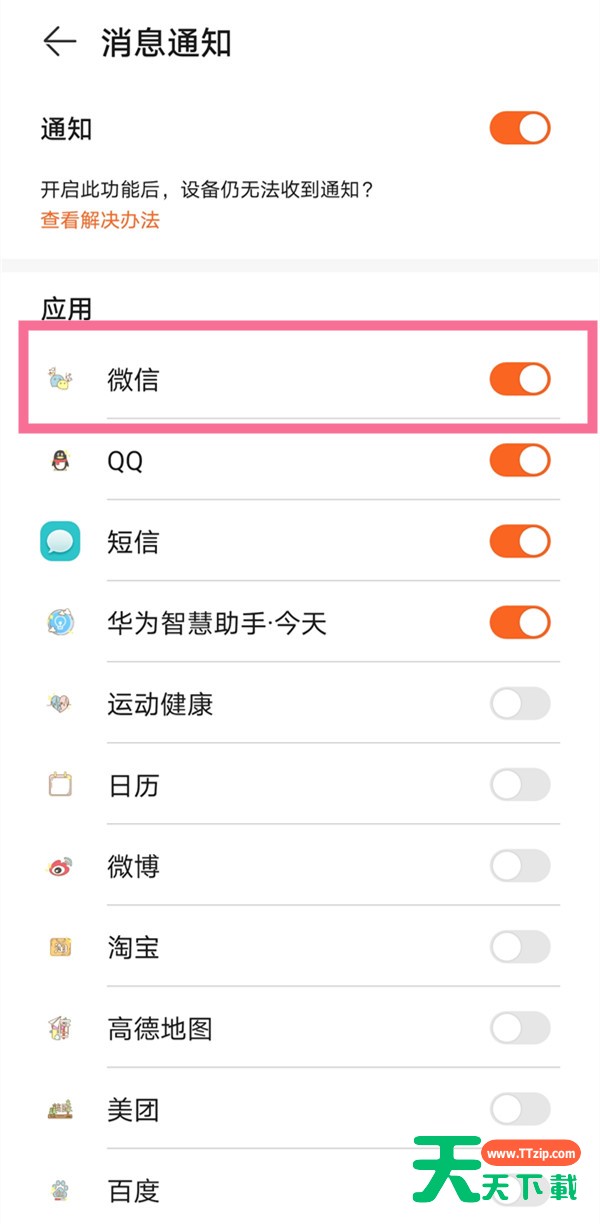Enable 高德地图 notifications
The width and height of the screenshot is (600, 1224).
pyautogui.click(x=520, y=1028)
